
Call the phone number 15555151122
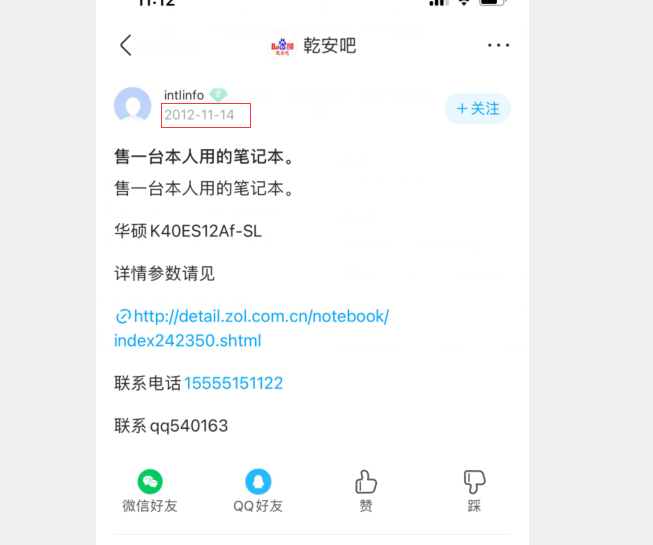pyautogui.click(x=233, y=383)
